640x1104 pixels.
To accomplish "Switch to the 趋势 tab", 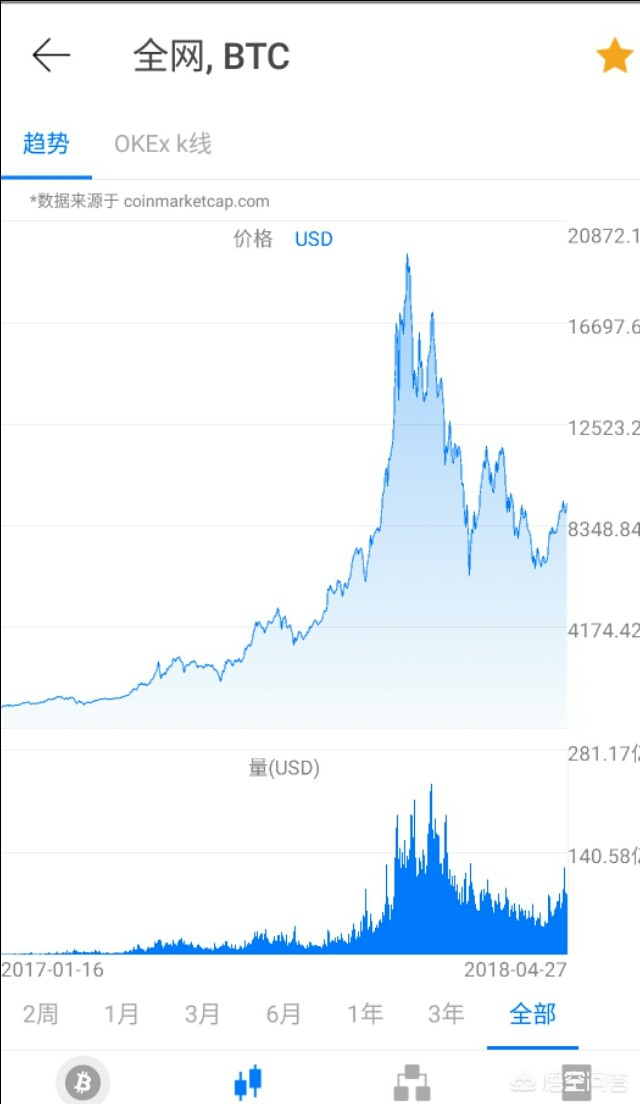I will tap(46, 144).
